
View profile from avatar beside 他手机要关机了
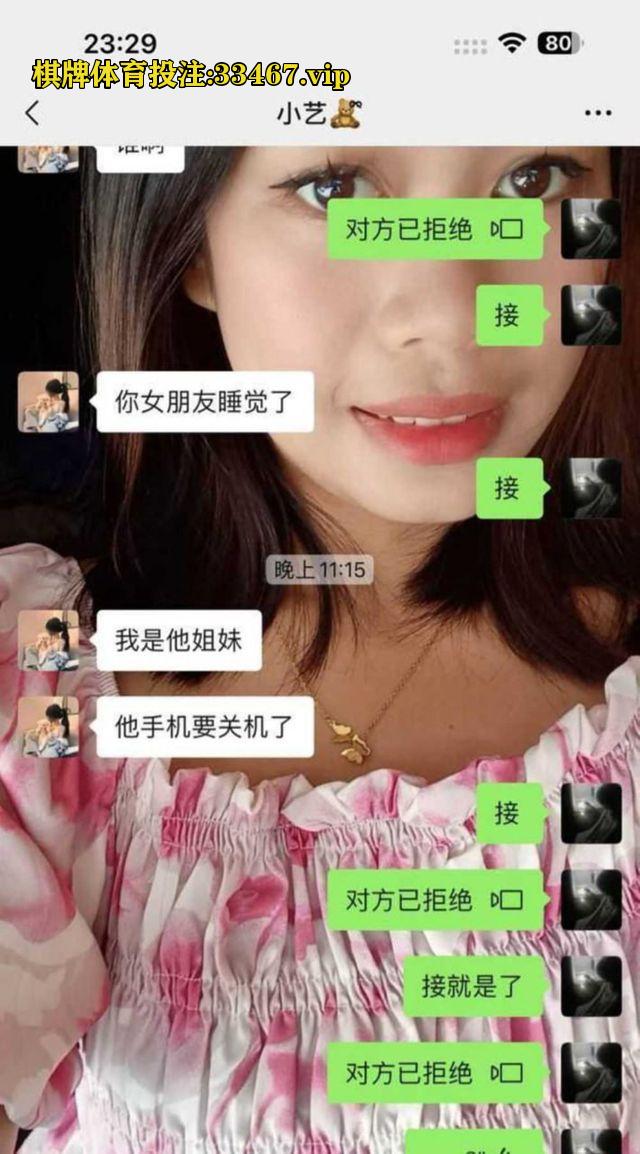[x=48, y=727]
